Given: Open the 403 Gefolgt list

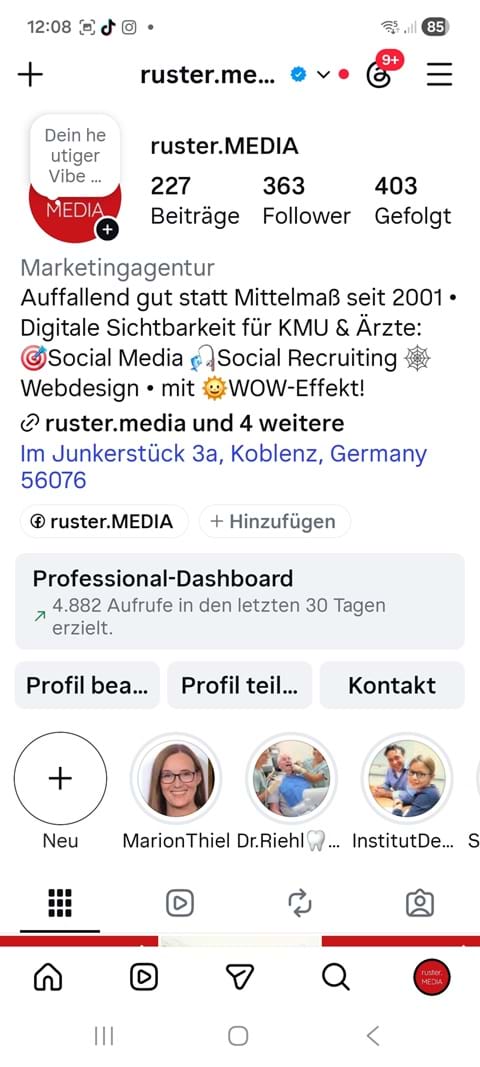Looking at the screenshot, I should pos(413,201).
